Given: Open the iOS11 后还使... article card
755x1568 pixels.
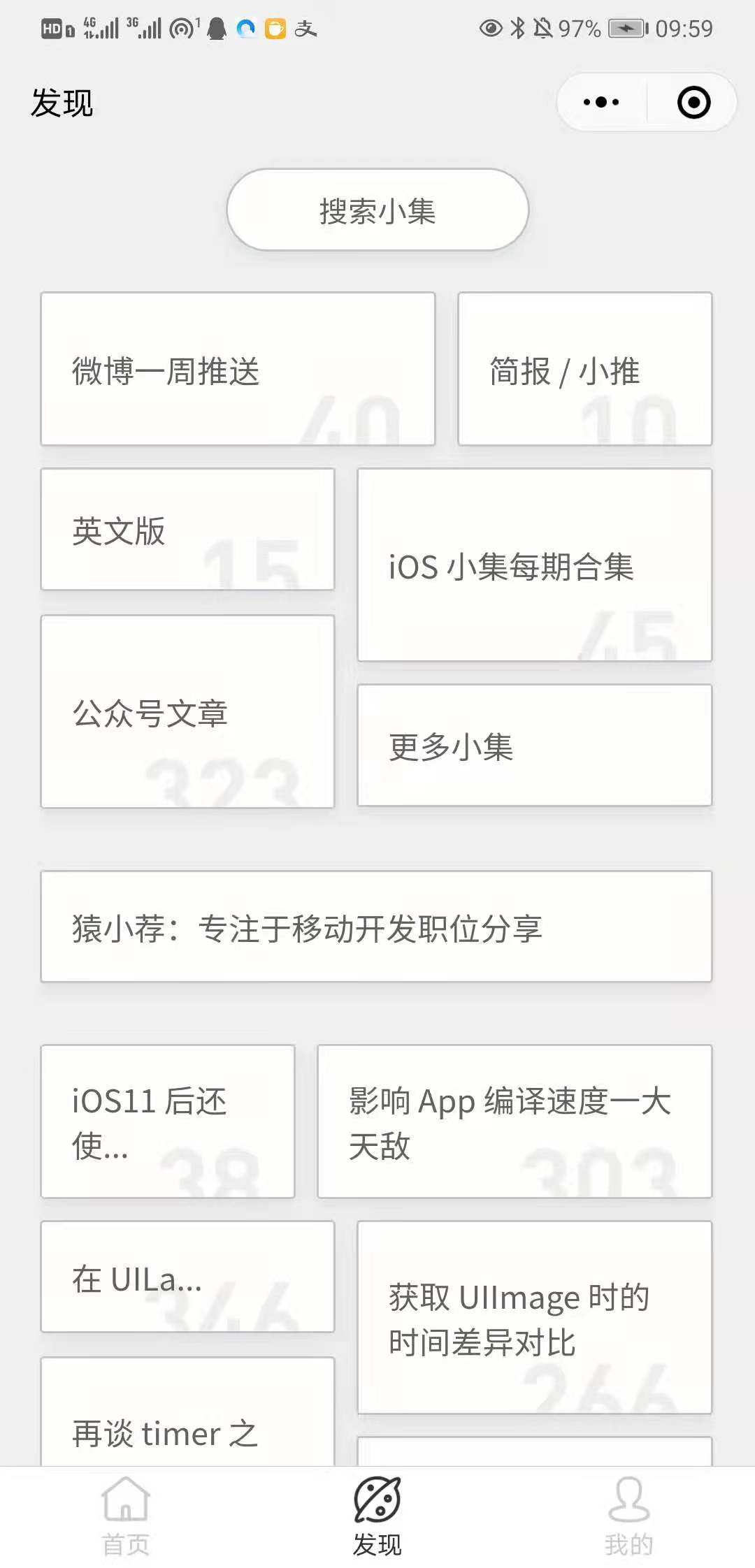Looking at the screenshot, I should tap(168, 1121).
